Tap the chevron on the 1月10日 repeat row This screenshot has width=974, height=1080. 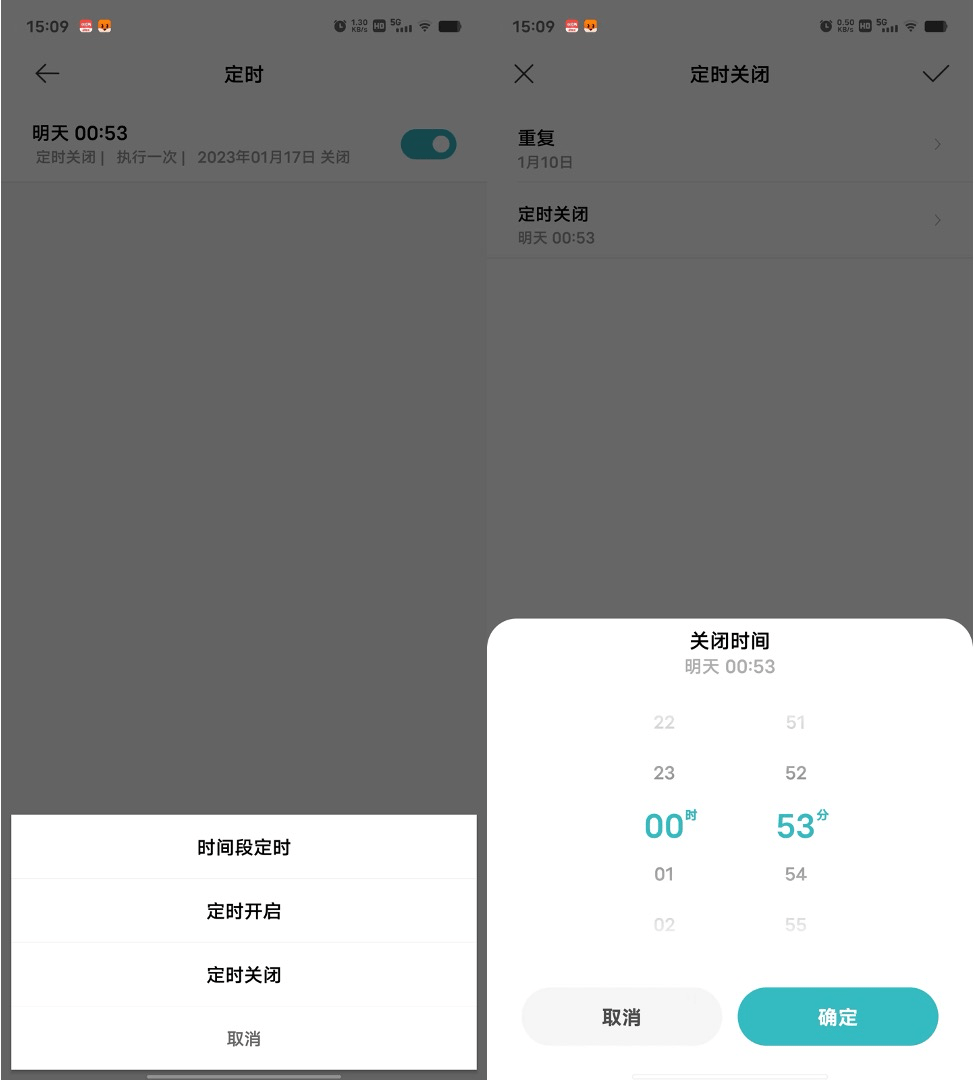(x=936, y=142)
